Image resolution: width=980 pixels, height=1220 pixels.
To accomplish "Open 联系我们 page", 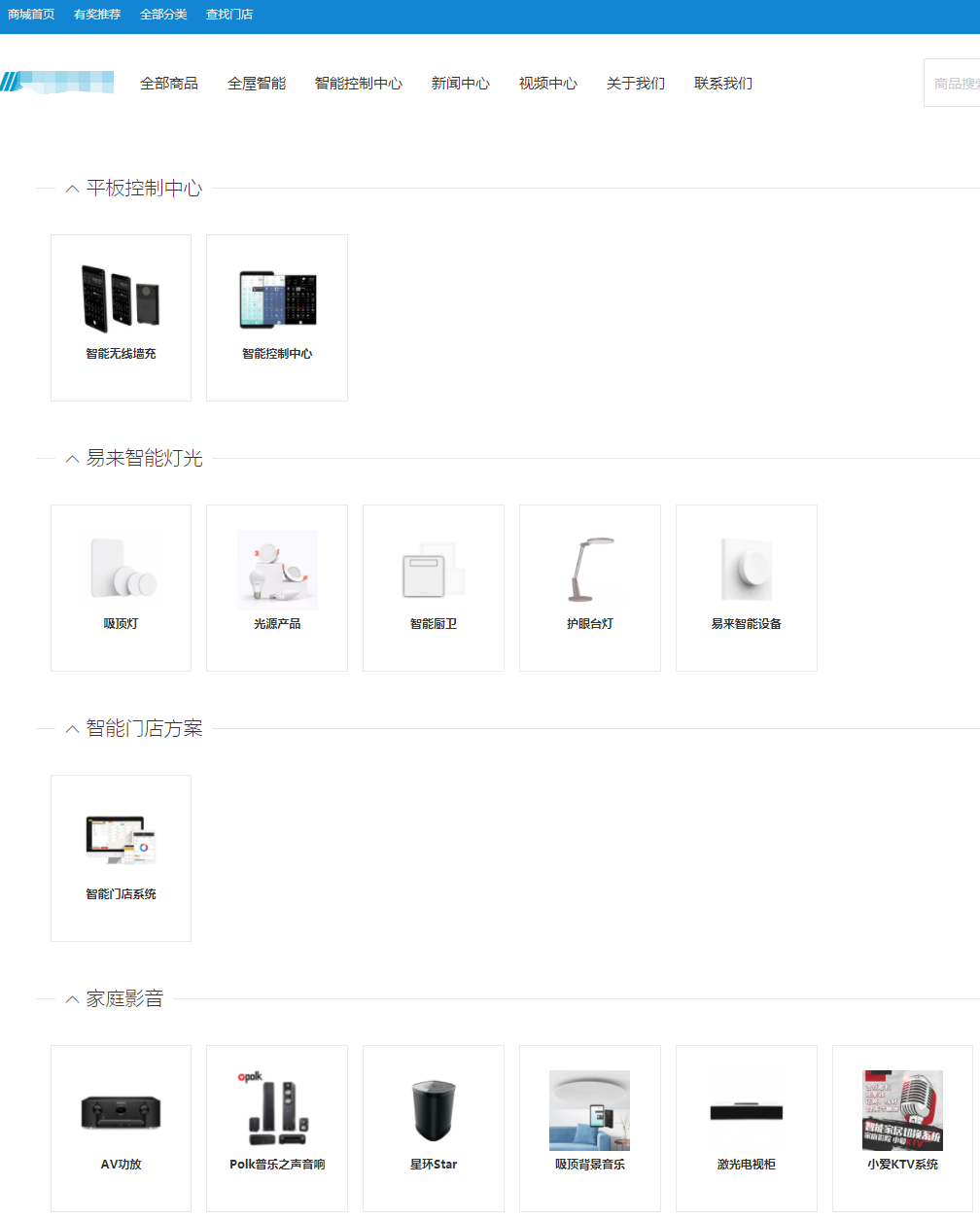I will click(723, 84).
